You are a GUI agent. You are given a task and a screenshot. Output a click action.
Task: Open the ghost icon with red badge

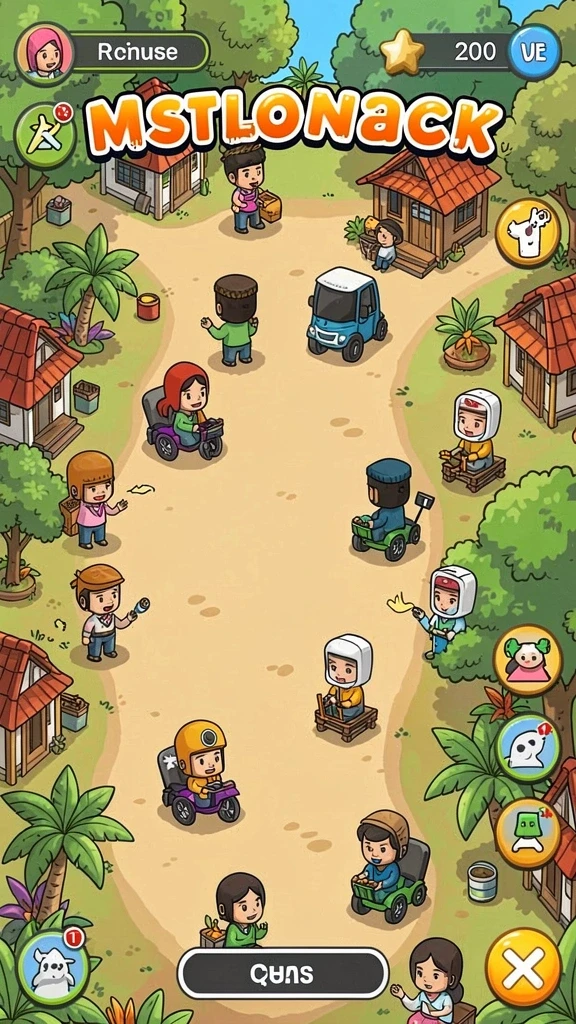tap(528, 746)
